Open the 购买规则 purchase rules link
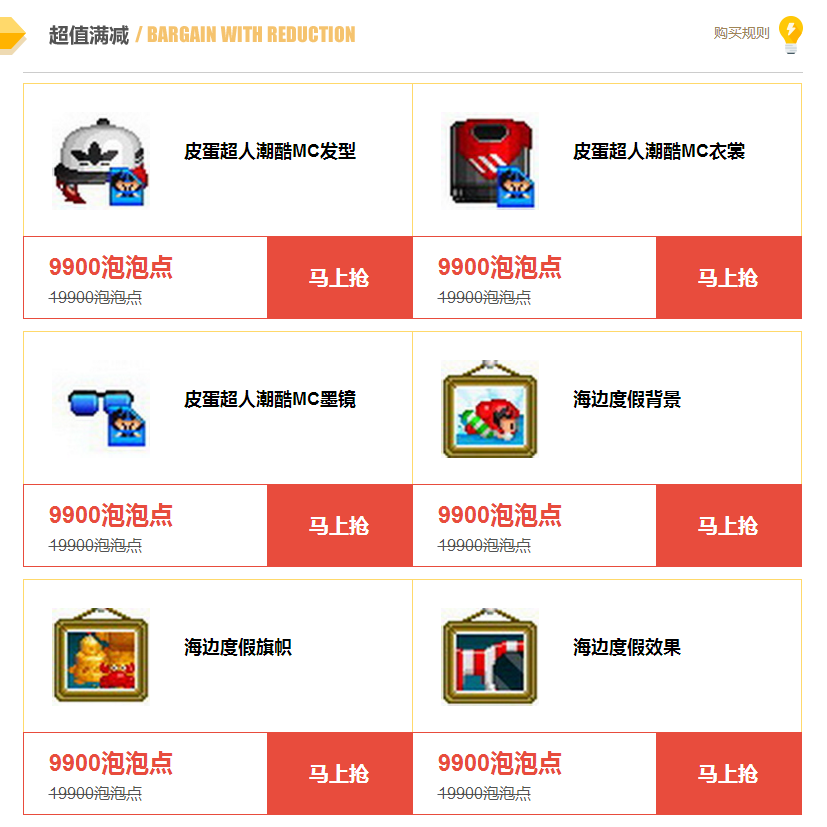Screen dimensions: 827x827 (x=742, y=33)
